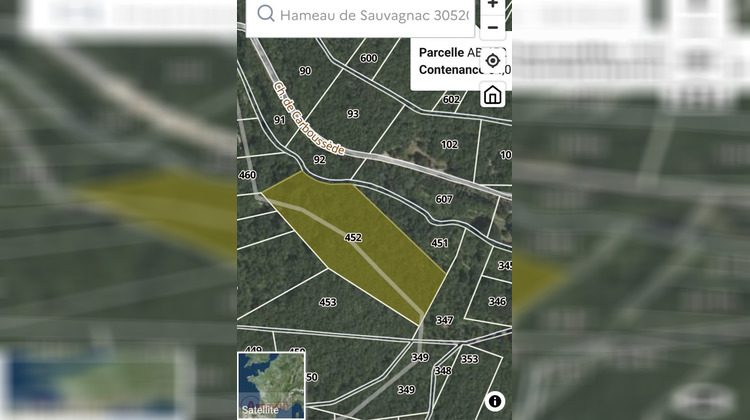
Task: Center map on my location
Action: click(x=492, y=62)
